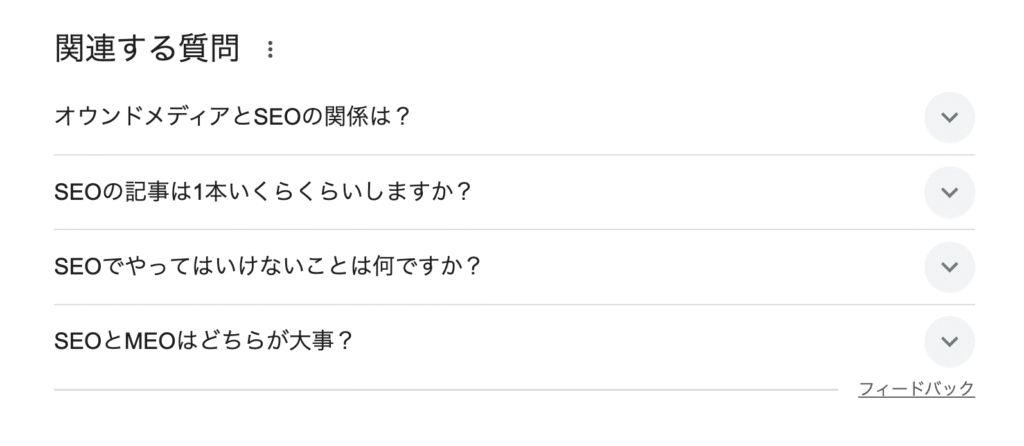Expand the question about オウンドメディアとSEOの関係
Viewport: 1024px width, 446px height.
[x=949, y=117]
